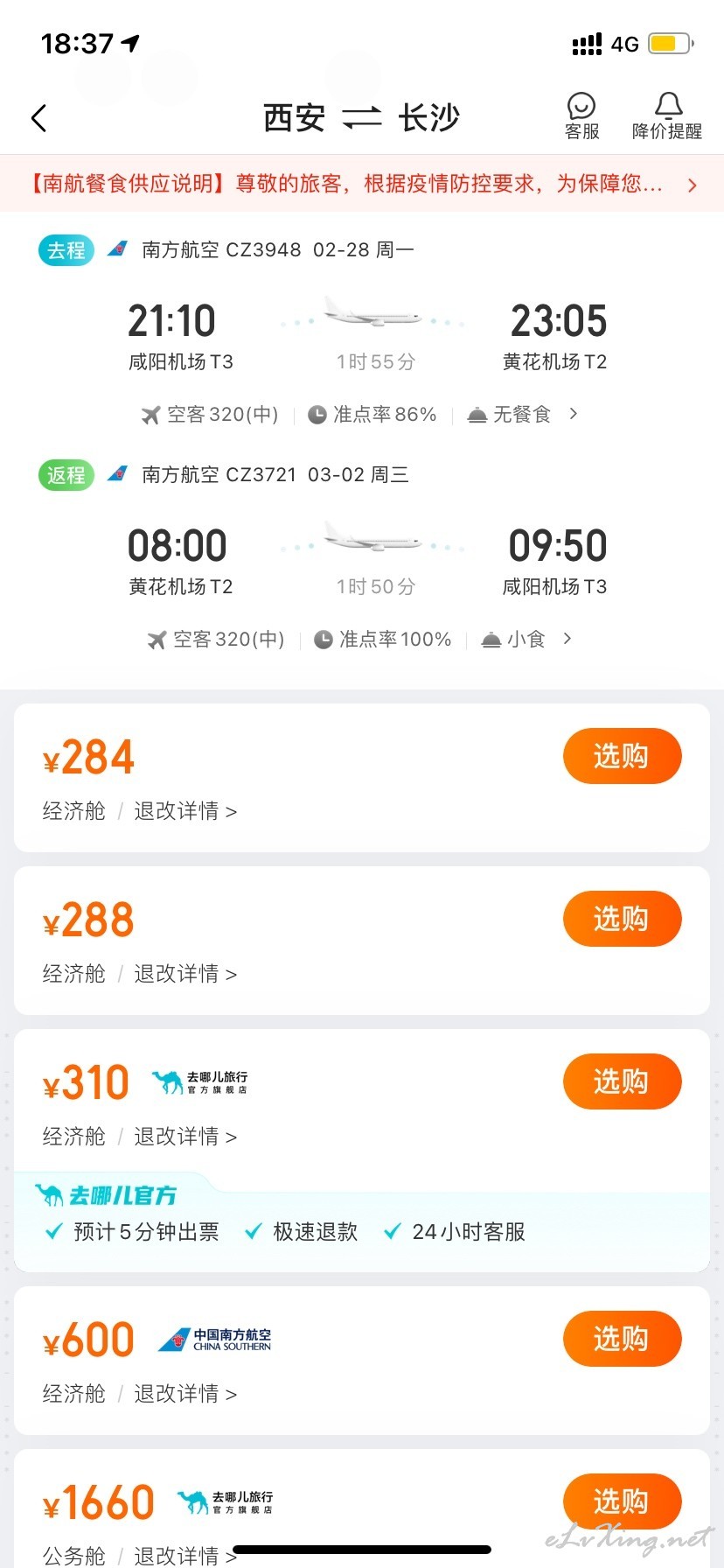724x1568 pixels.
Task: Open 客服 customer service
Action: (581, 117)
